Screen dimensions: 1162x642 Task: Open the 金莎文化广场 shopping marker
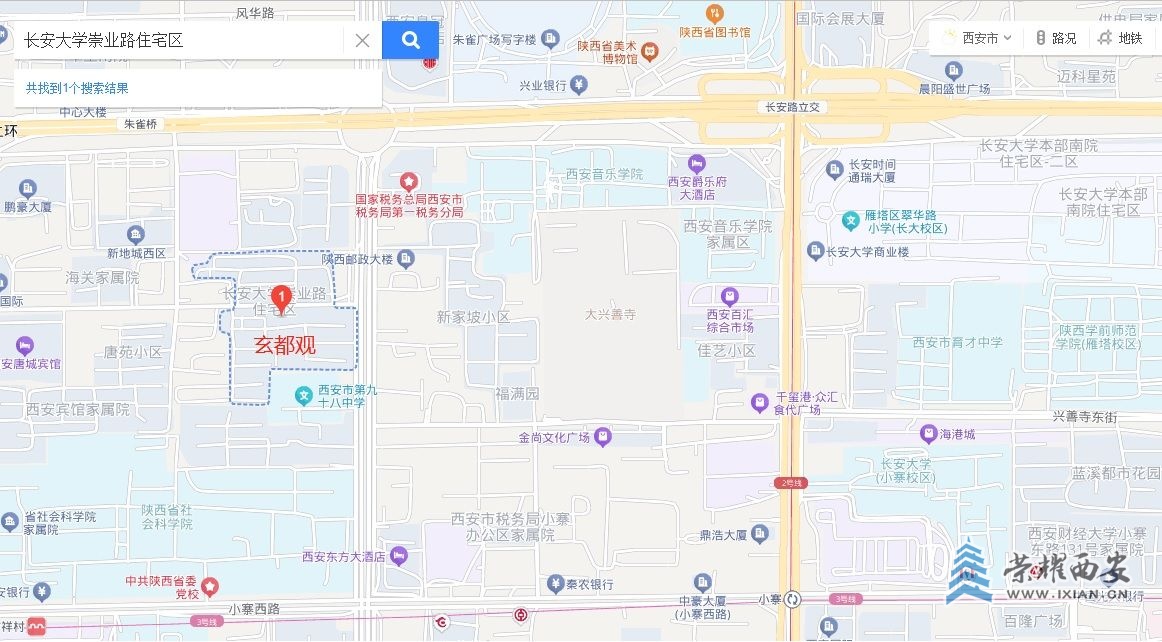point(602,437)
